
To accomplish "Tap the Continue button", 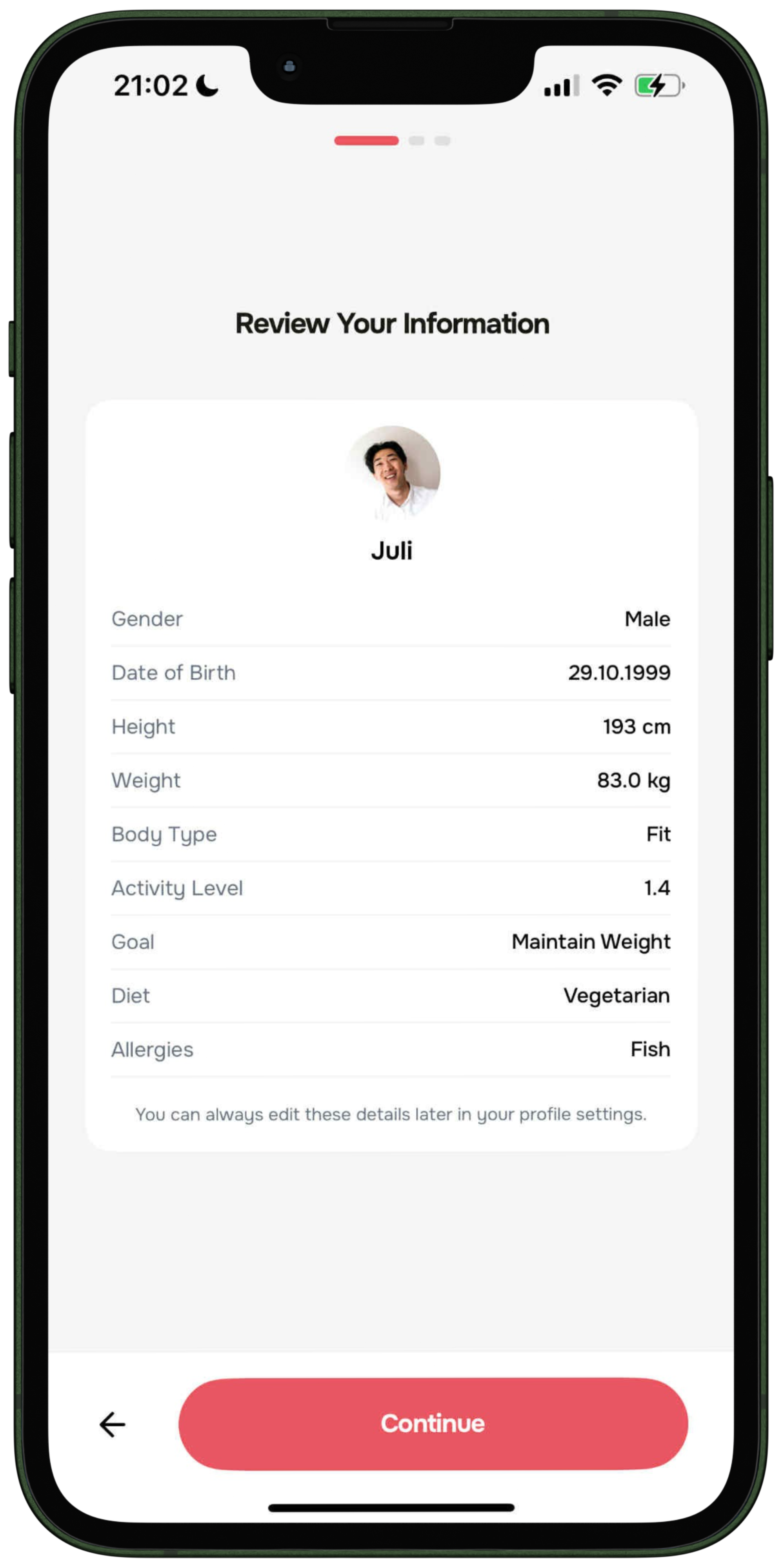I will (x=433, y=1424).
